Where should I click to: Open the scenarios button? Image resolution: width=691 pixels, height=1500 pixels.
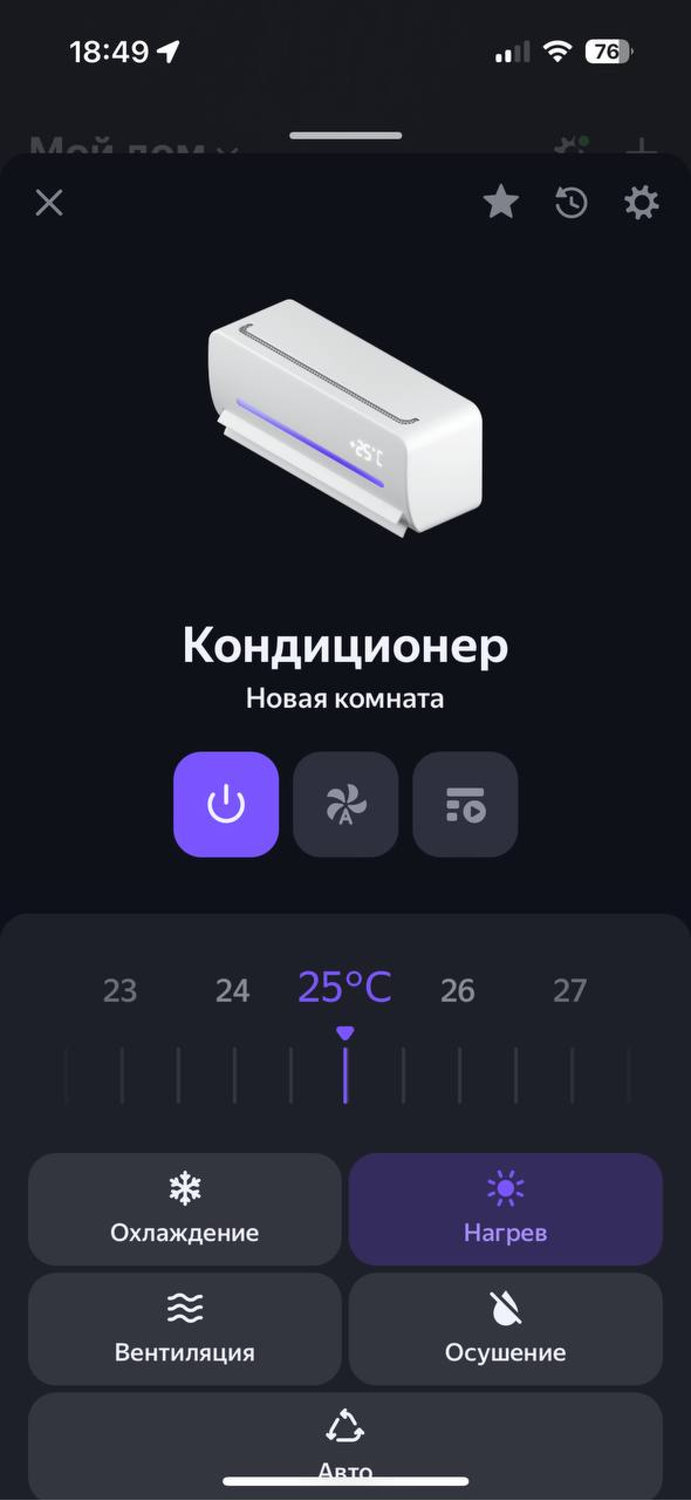[465, 804]
